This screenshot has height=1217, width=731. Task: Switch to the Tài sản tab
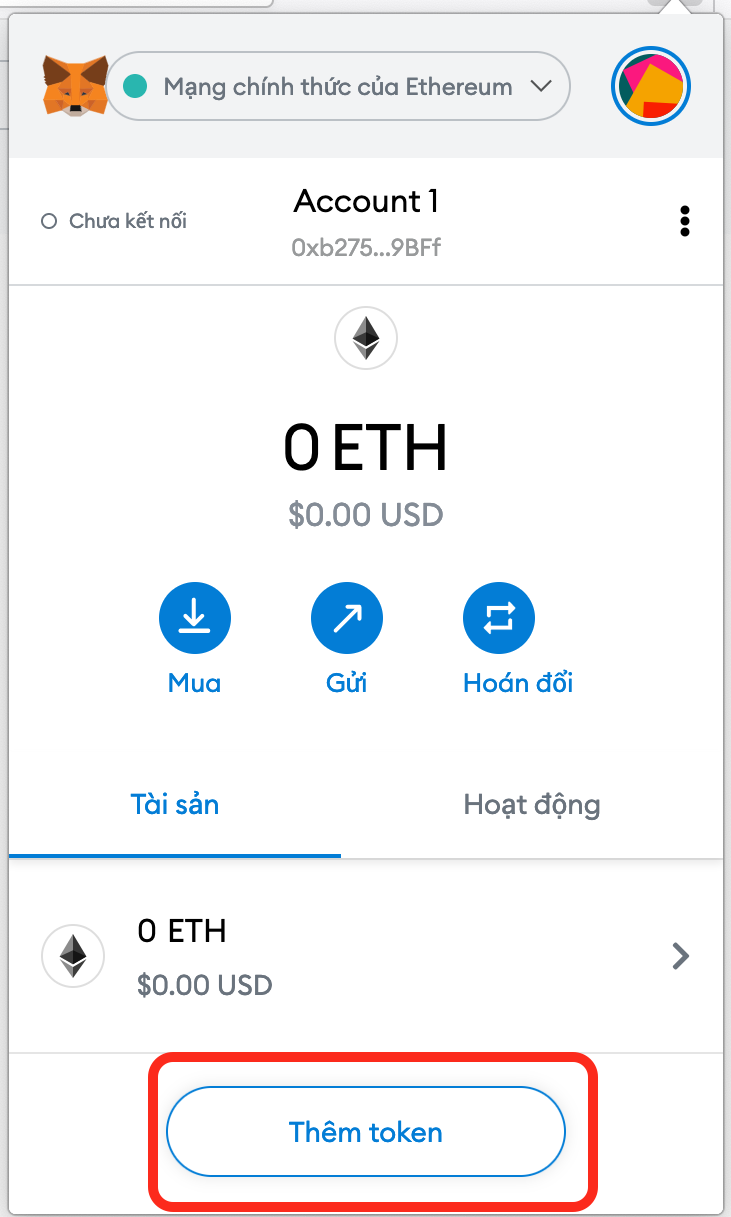pyautogui.click(x=175, y=805)
